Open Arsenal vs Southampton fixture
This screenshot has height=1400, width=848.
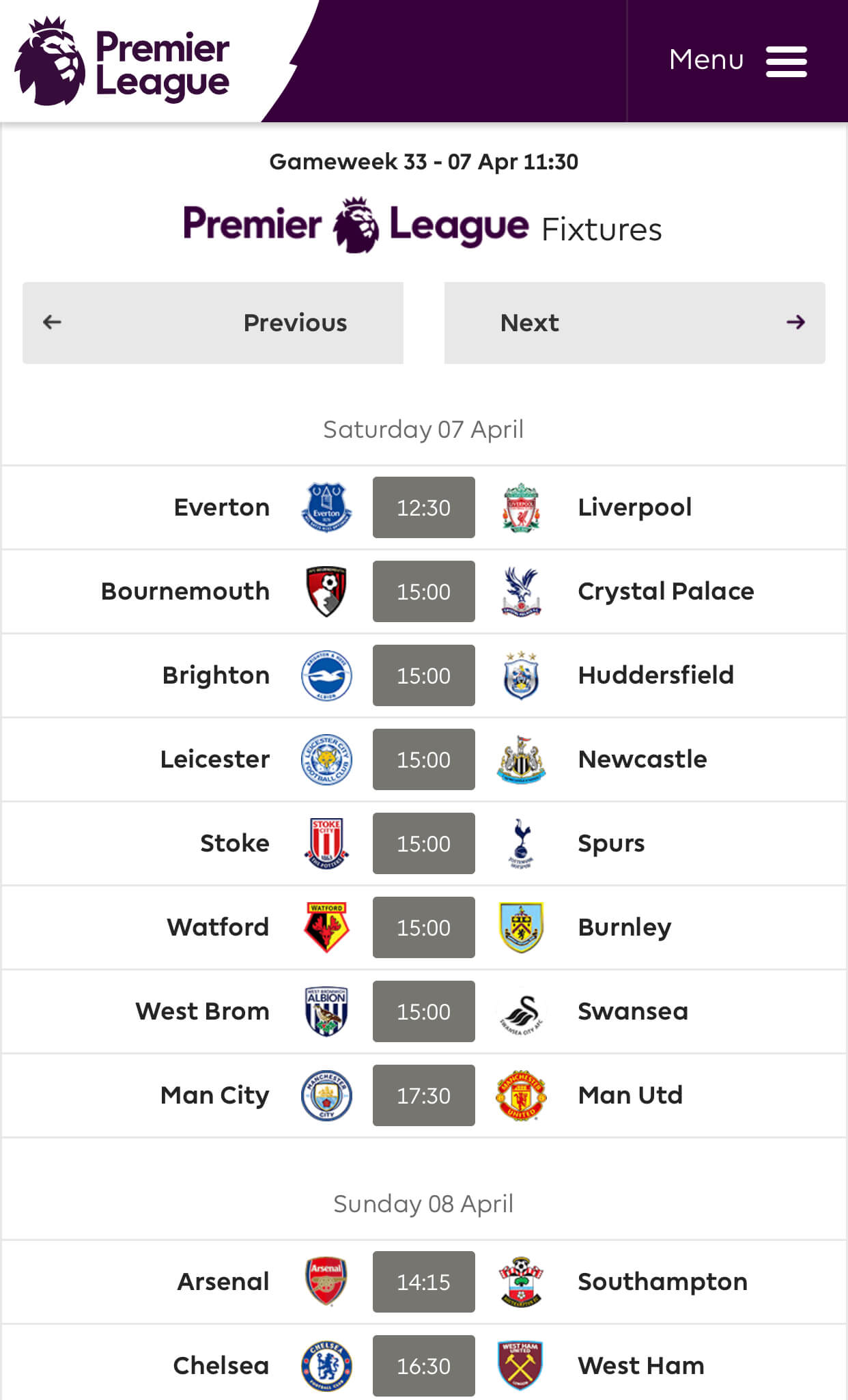(x=424, y=1282)
